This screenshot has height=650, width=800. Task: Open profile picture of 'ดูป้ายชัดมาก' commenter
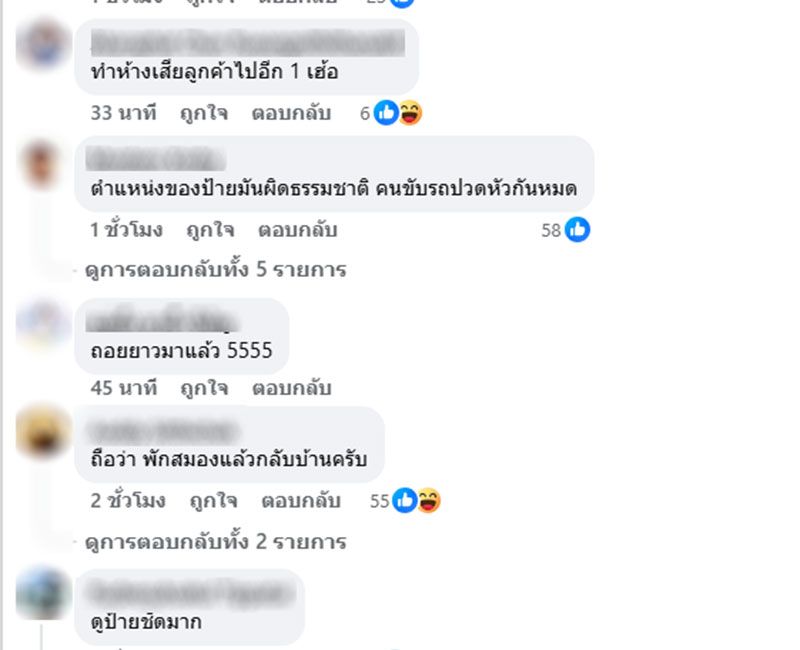[x=44, y=594]
